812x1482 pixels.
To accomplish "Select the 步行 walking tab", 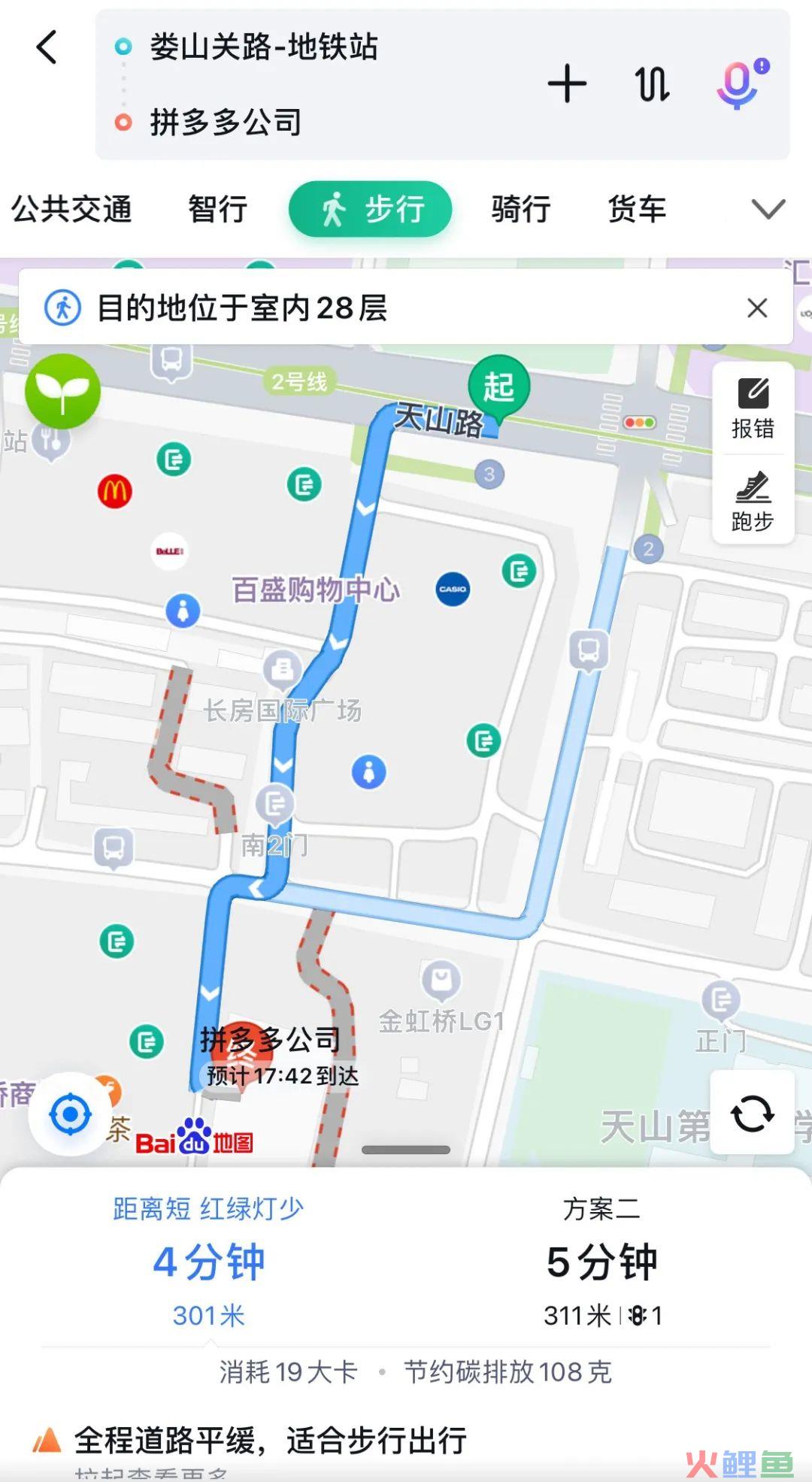I will [x=371, y=209].
